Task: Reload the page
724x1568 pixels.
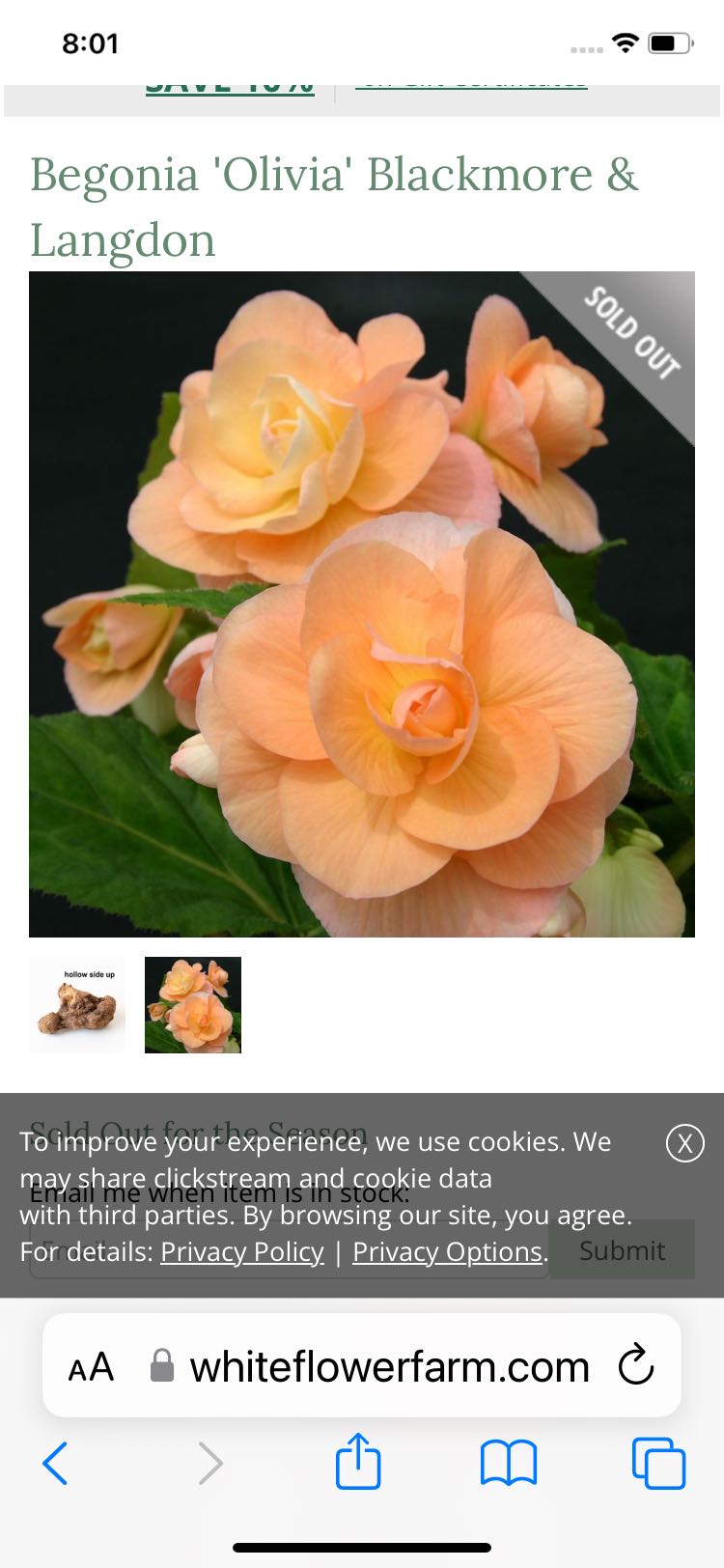Action: point(636,1365)
